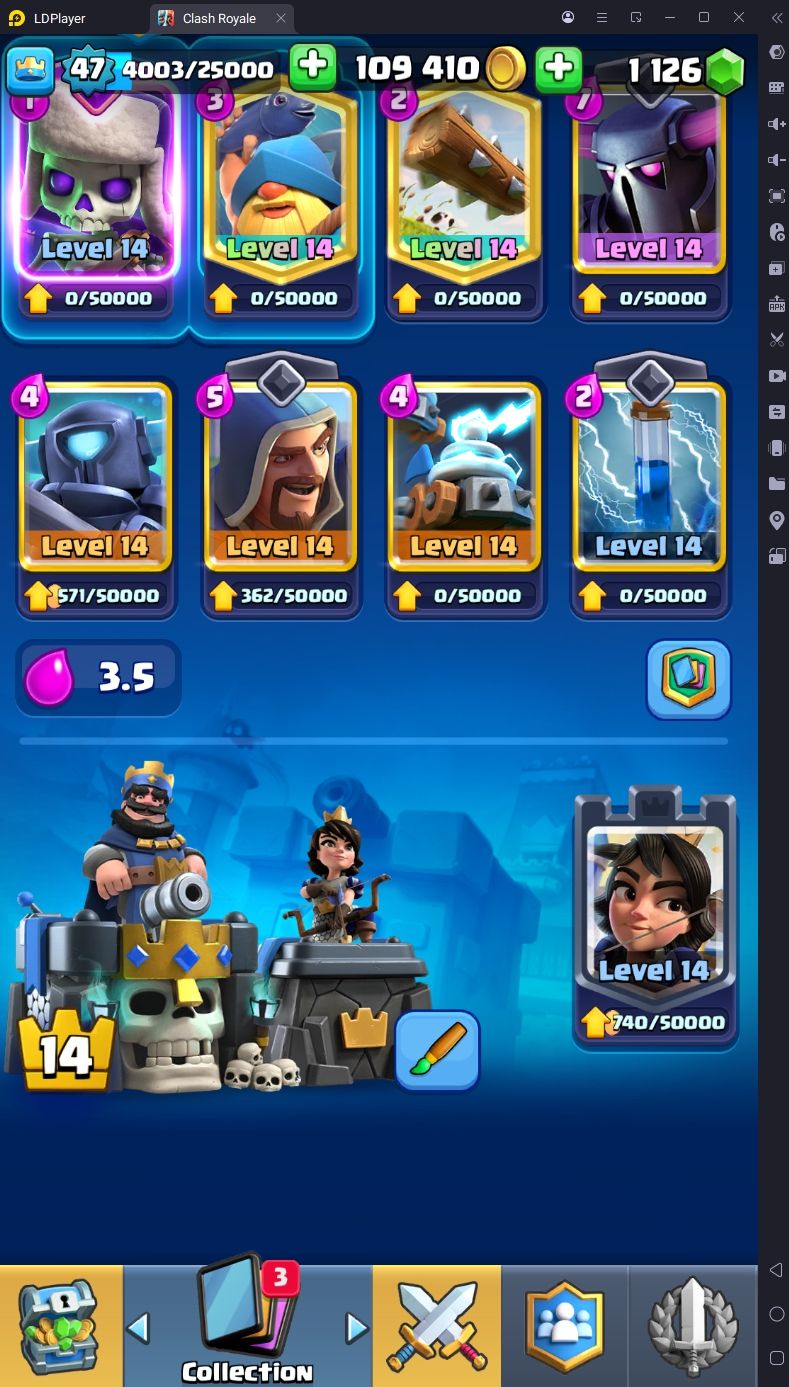The image size is (789, 1387).
Task: Open the crown icon in the top-left corner
Action: 30,70
